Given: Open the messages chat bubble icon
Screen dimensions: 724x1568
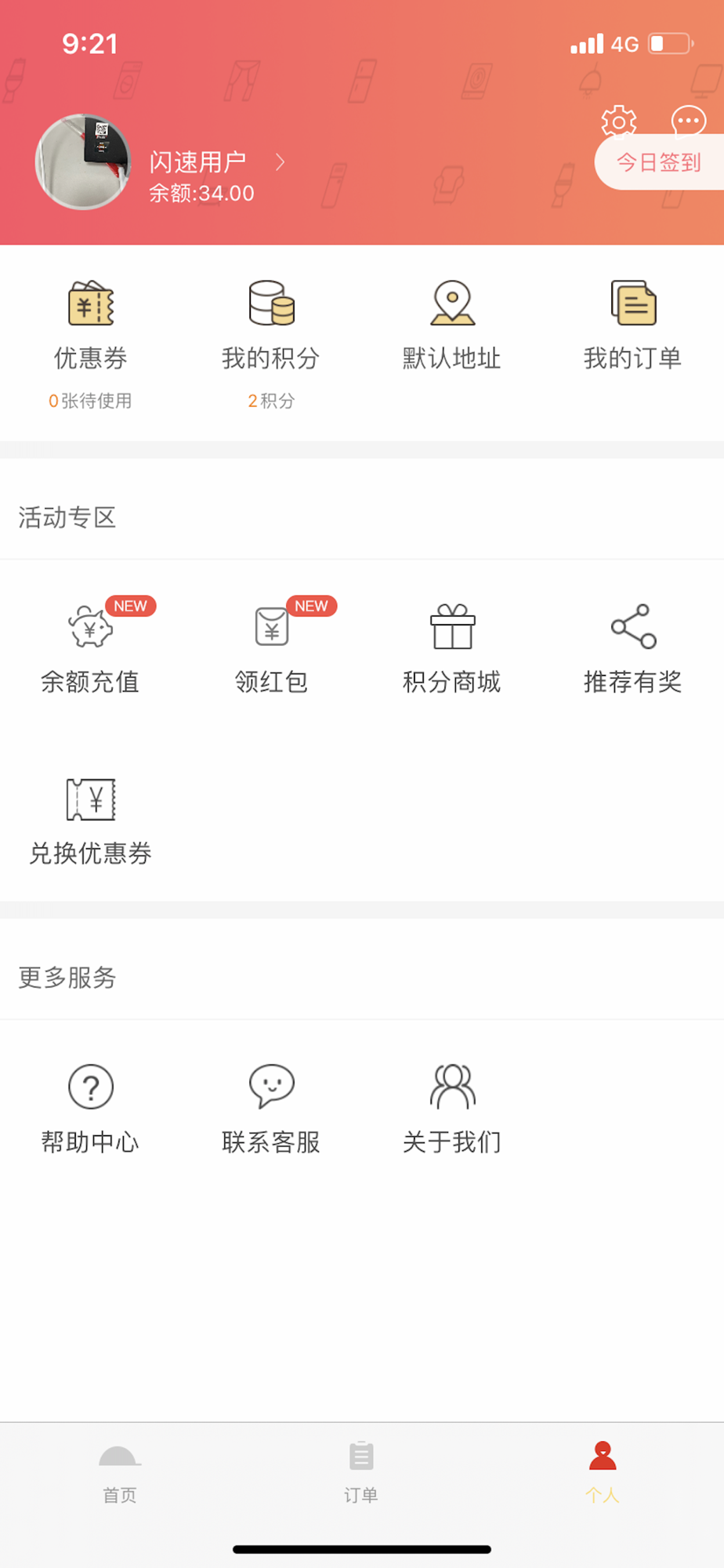Looking at the screenshot, I should click(689, 122).
